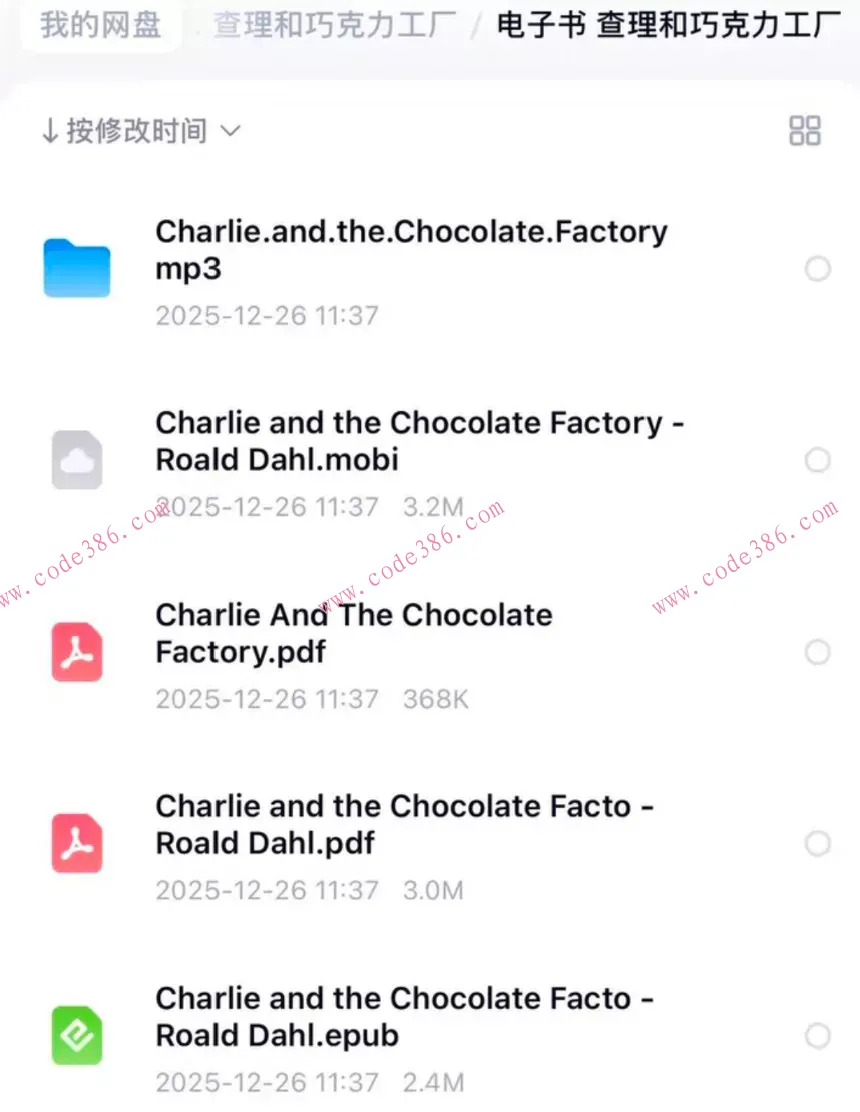
Task: Open 查理和巧克力工厂 parent folder breadcrumb
Action: coord(335,26)
